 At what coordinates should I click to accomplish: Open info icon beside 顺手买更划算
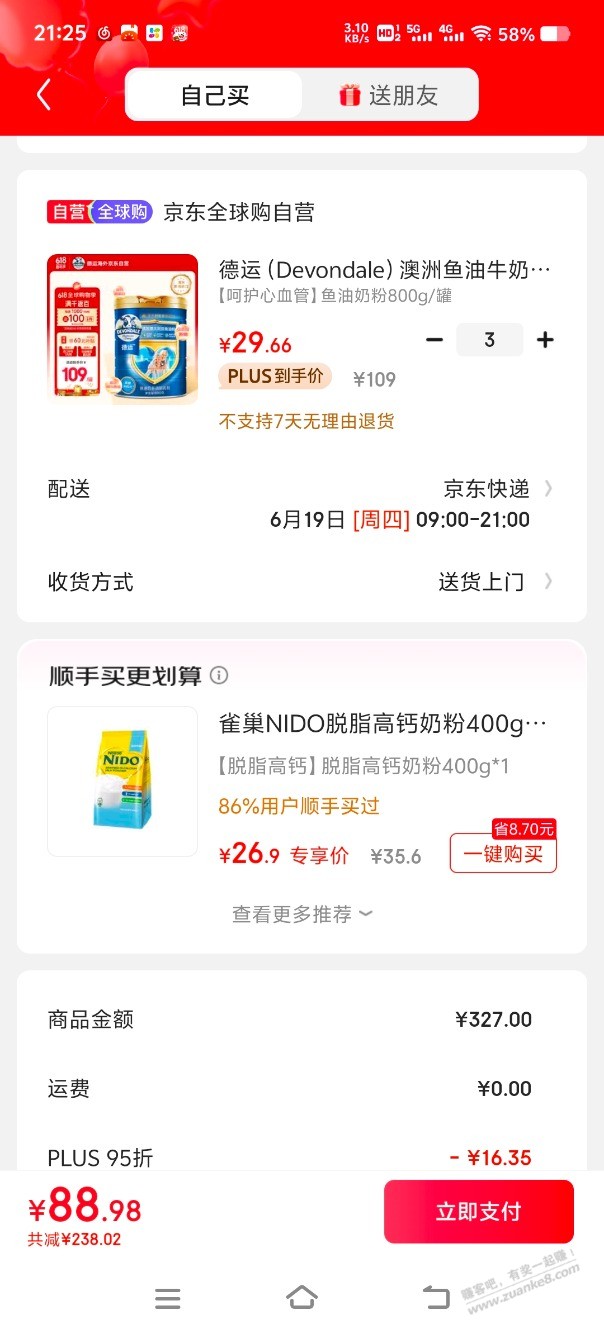[220, 675]
